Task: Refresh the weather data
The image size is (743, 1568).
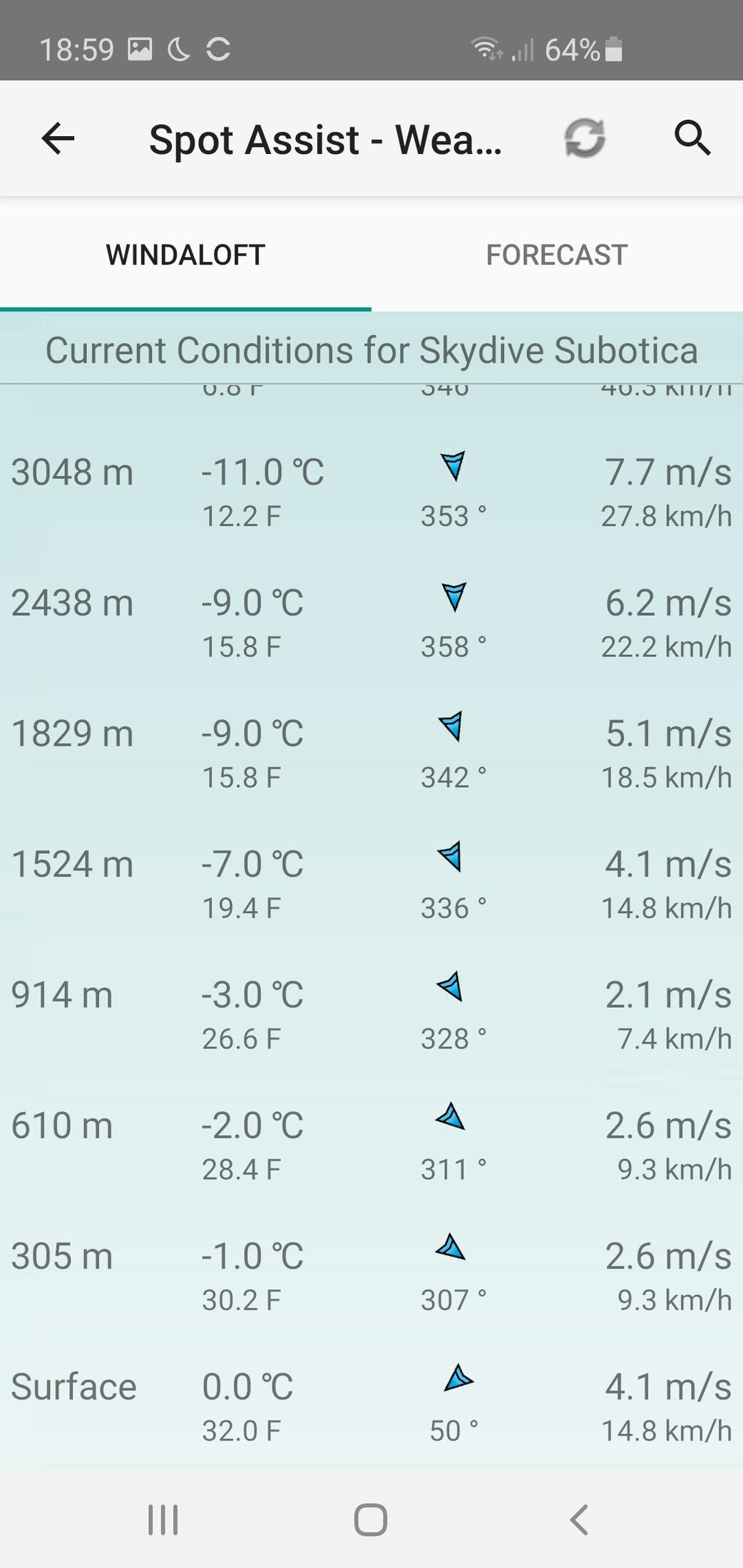Action: (585, 138)
